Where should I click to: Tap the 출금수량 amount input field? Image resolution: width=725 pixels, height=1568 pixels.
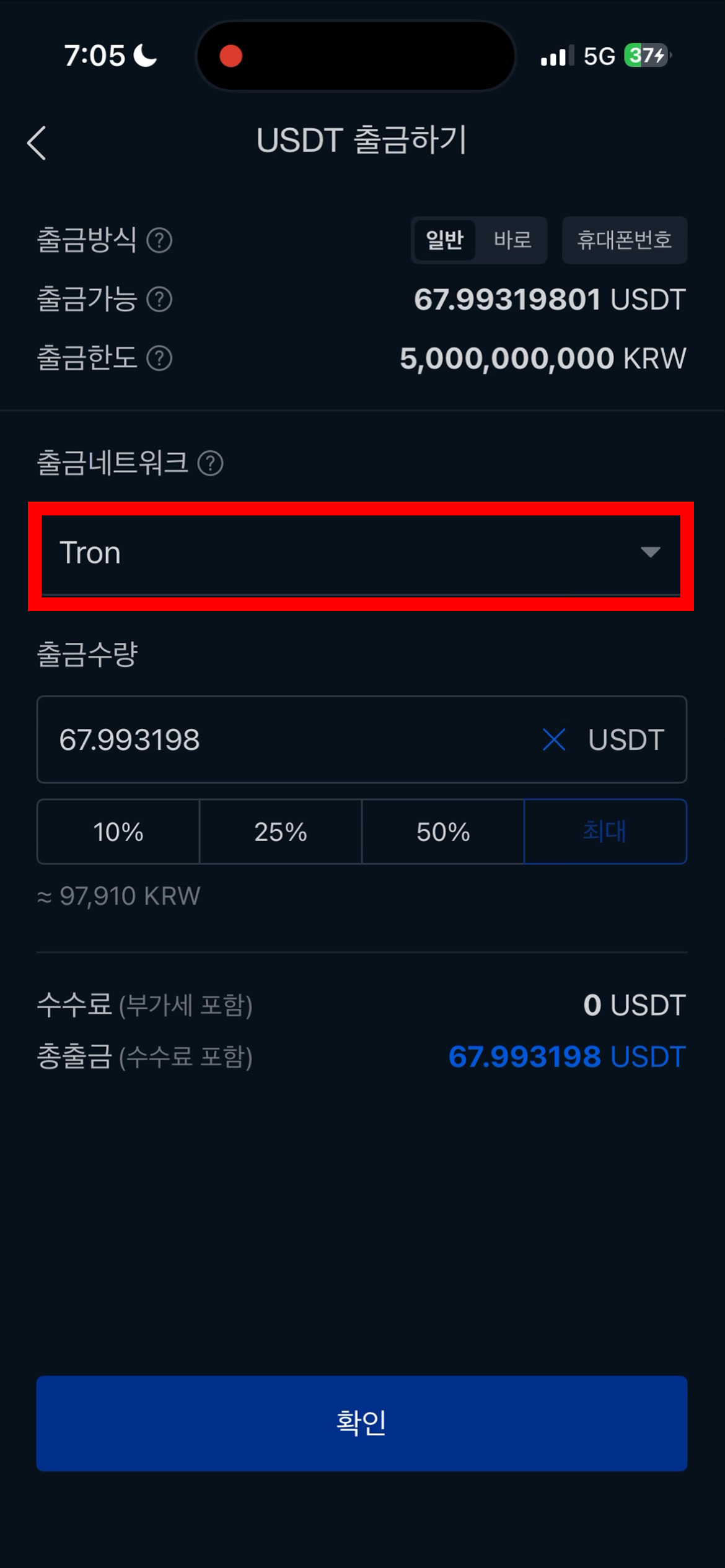coord(288,739)
